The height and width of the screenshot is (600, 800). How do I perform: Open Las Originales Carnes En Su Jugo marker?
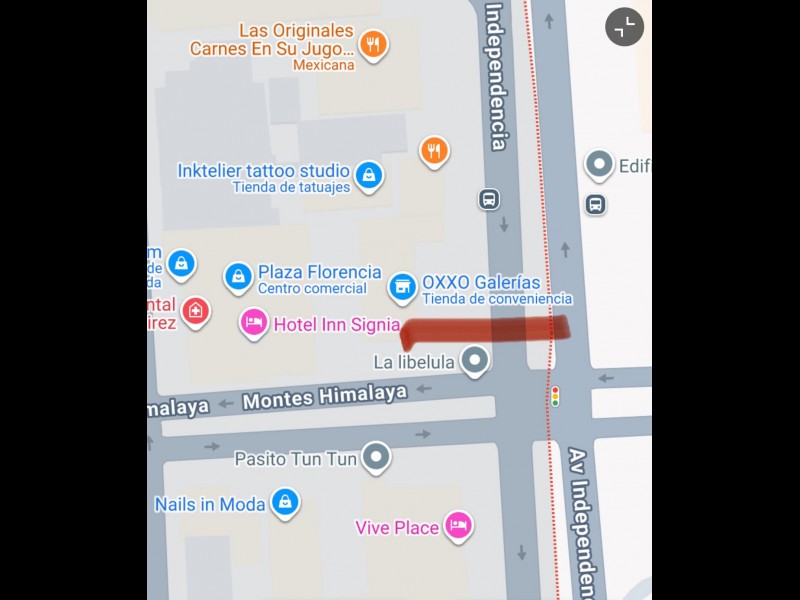pyautogui.click(x=373, y=44)
